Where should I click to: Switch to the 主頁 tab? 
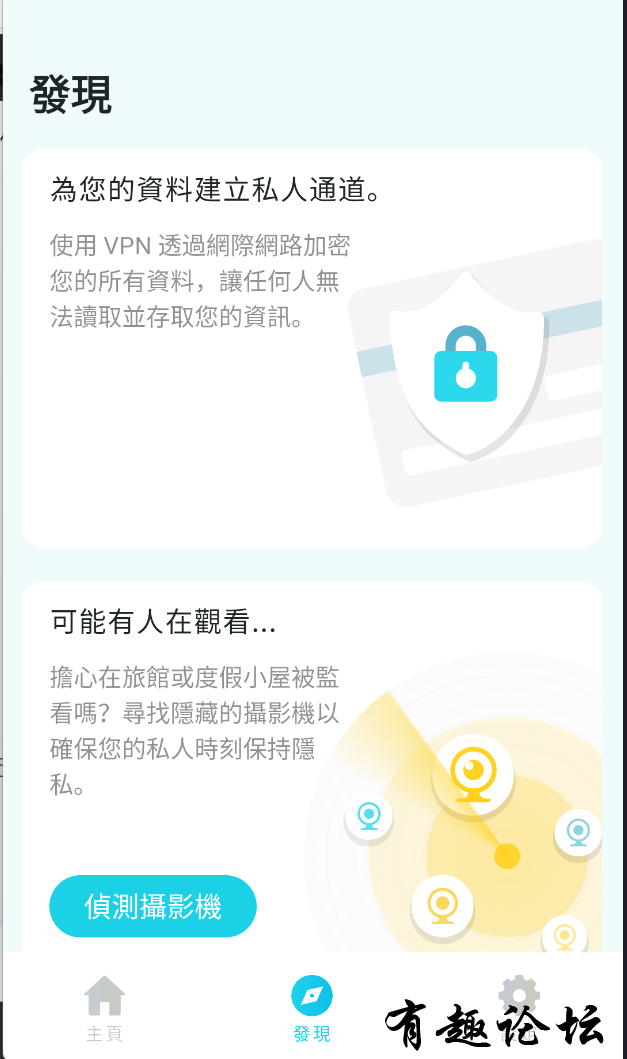[104, 1008]
